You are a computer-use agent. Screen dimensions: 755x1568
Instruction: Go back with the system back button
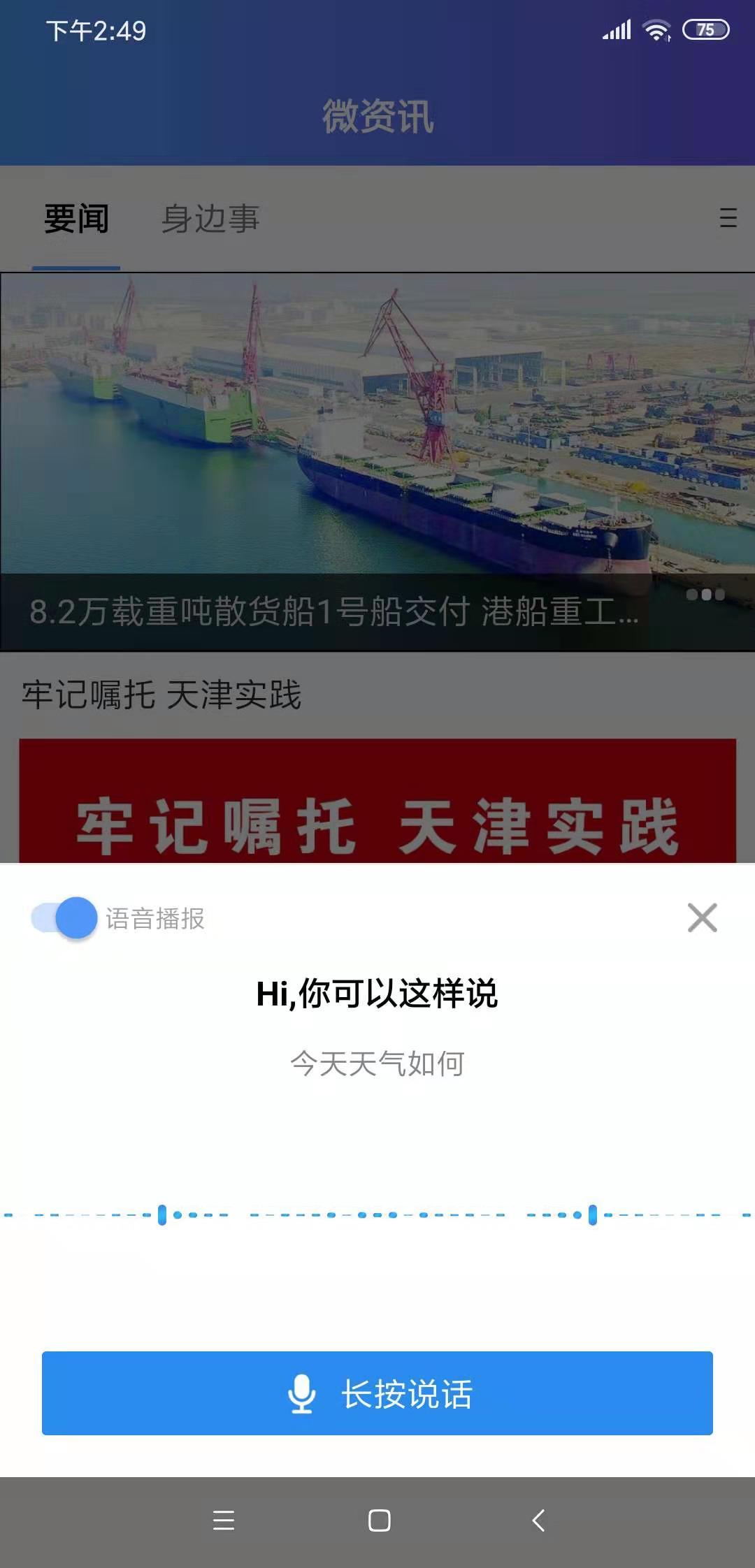point(538,1520)
